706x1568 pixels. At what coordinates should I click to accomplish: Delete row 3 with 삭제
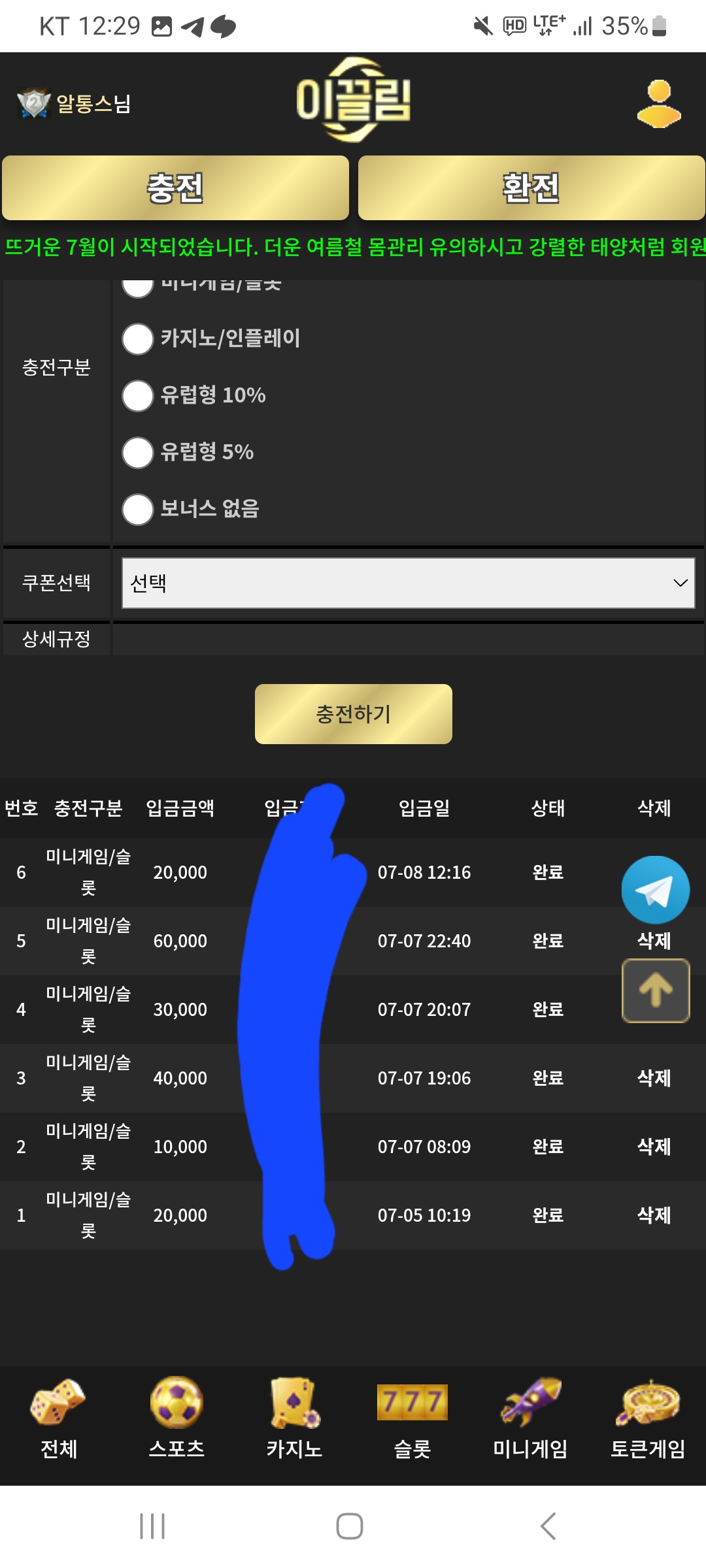[x=654, y=1078]
